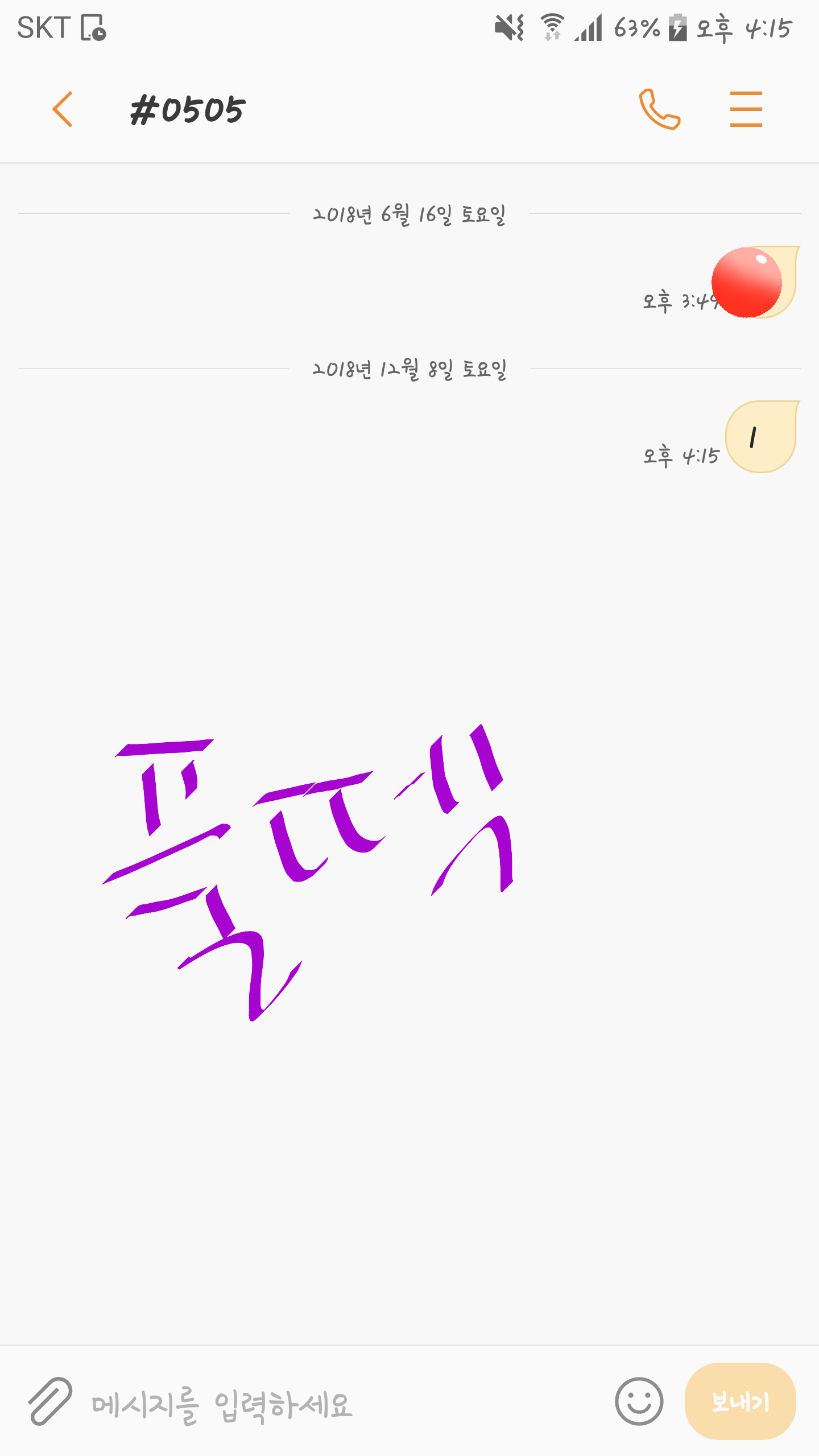Viewport: 819px width, 1456px height.
Task: Tap the 오후 3:49 timestamp
Action: point(680,303)
